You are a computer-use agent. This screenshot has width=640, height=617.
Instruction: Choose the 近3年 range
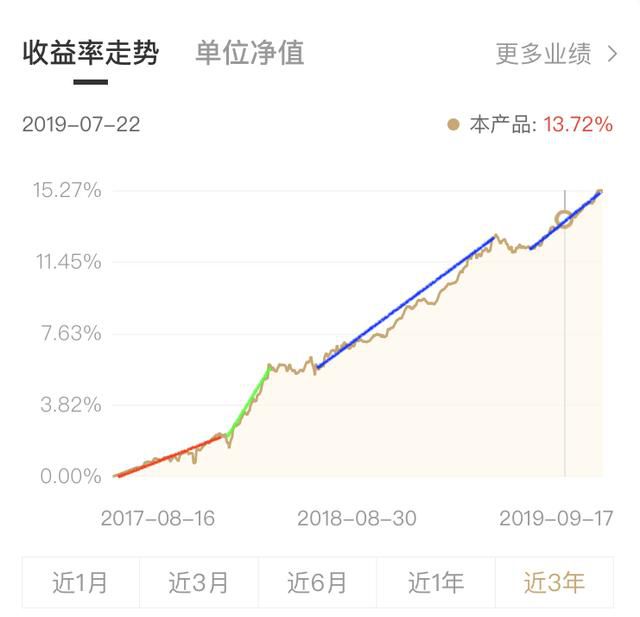(554, 583)
